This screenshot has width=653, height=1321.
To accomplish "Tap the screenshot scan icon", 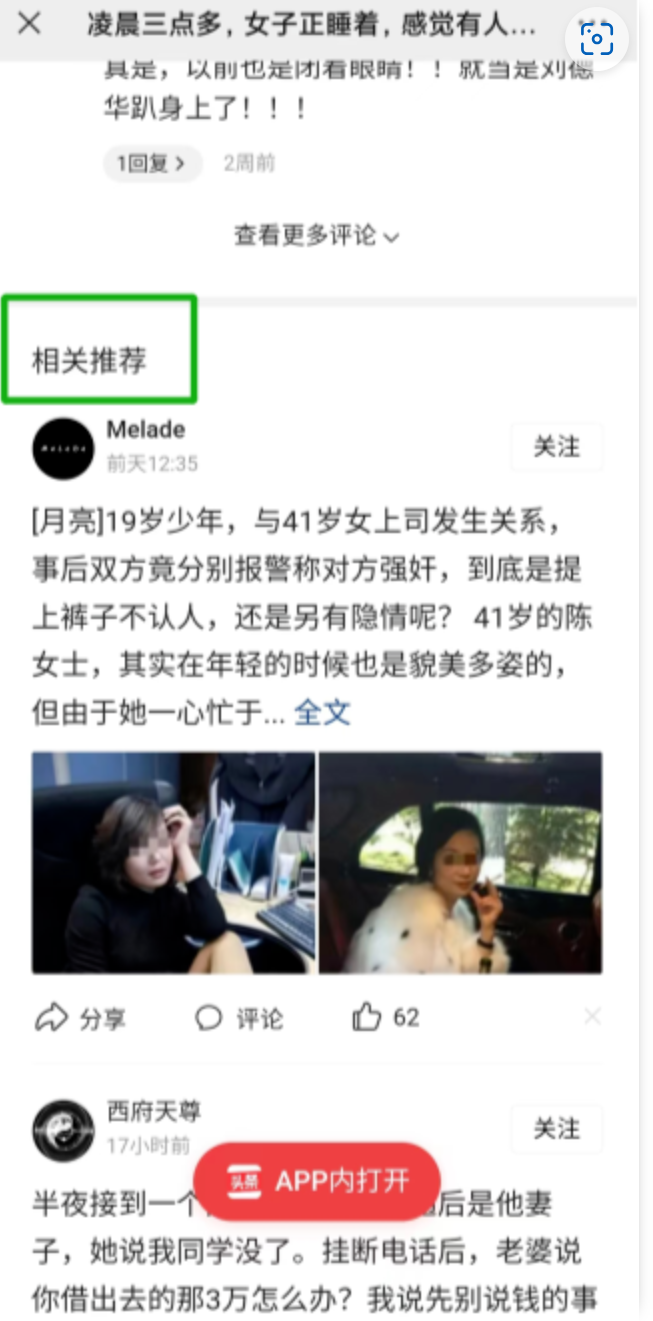I will pyautogui.click(x=596, y=39).
